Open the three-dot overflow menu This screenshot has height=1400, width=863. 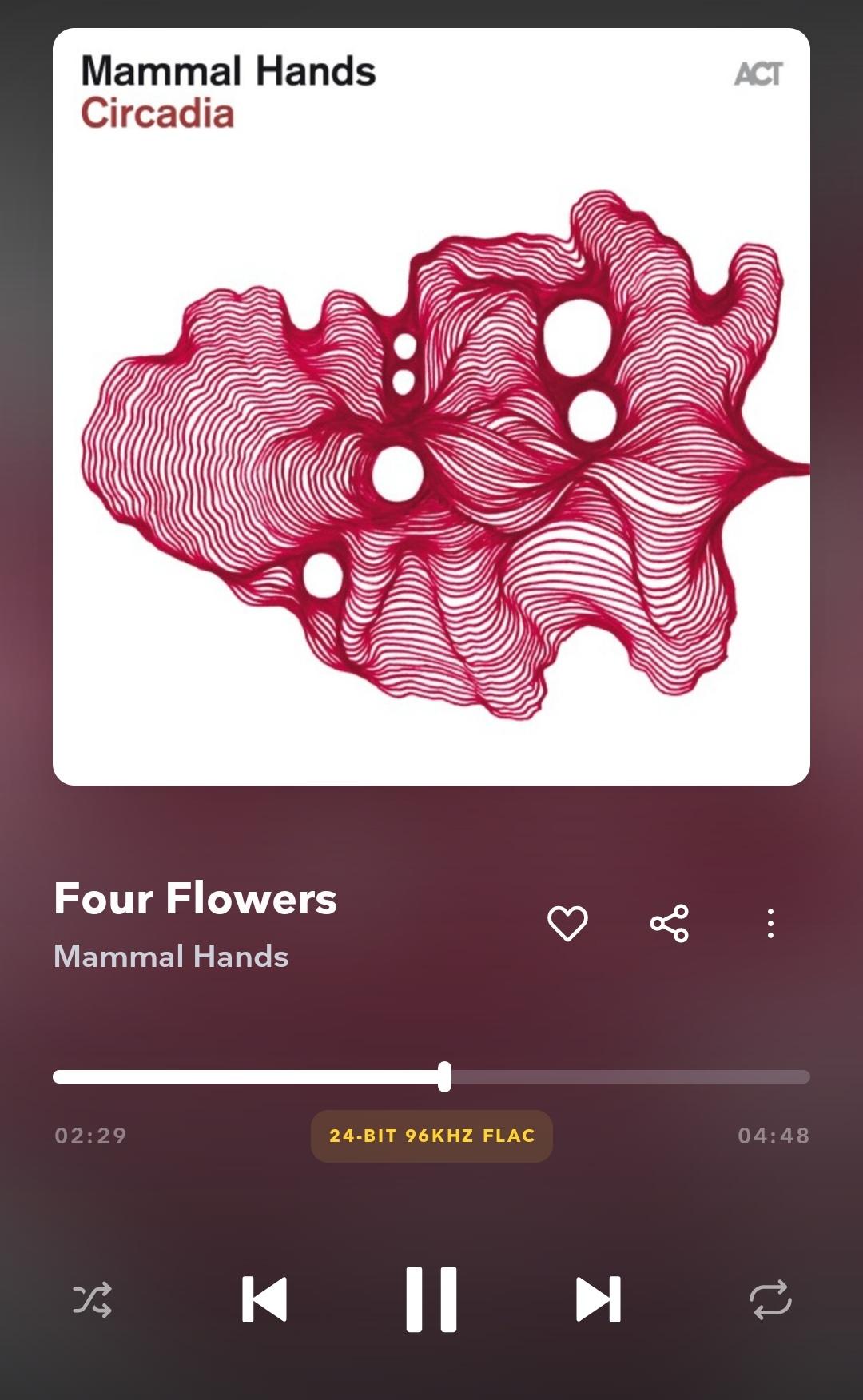[x=770, y=924]
